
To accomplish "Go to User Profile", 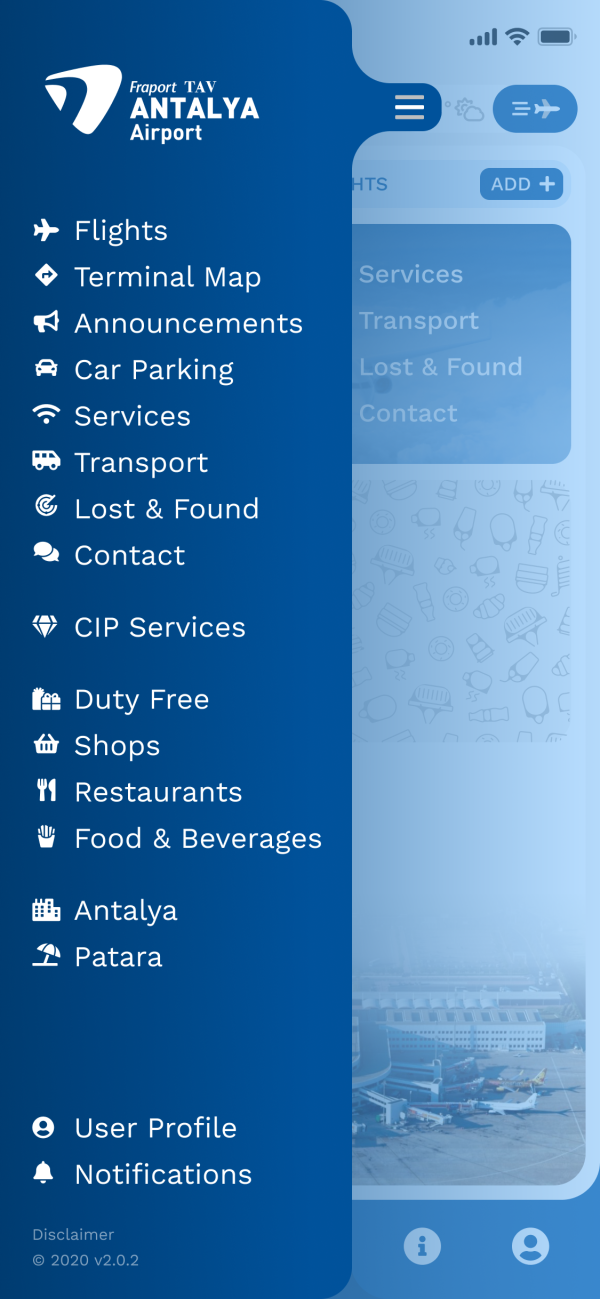I will tap(155, 1128).
